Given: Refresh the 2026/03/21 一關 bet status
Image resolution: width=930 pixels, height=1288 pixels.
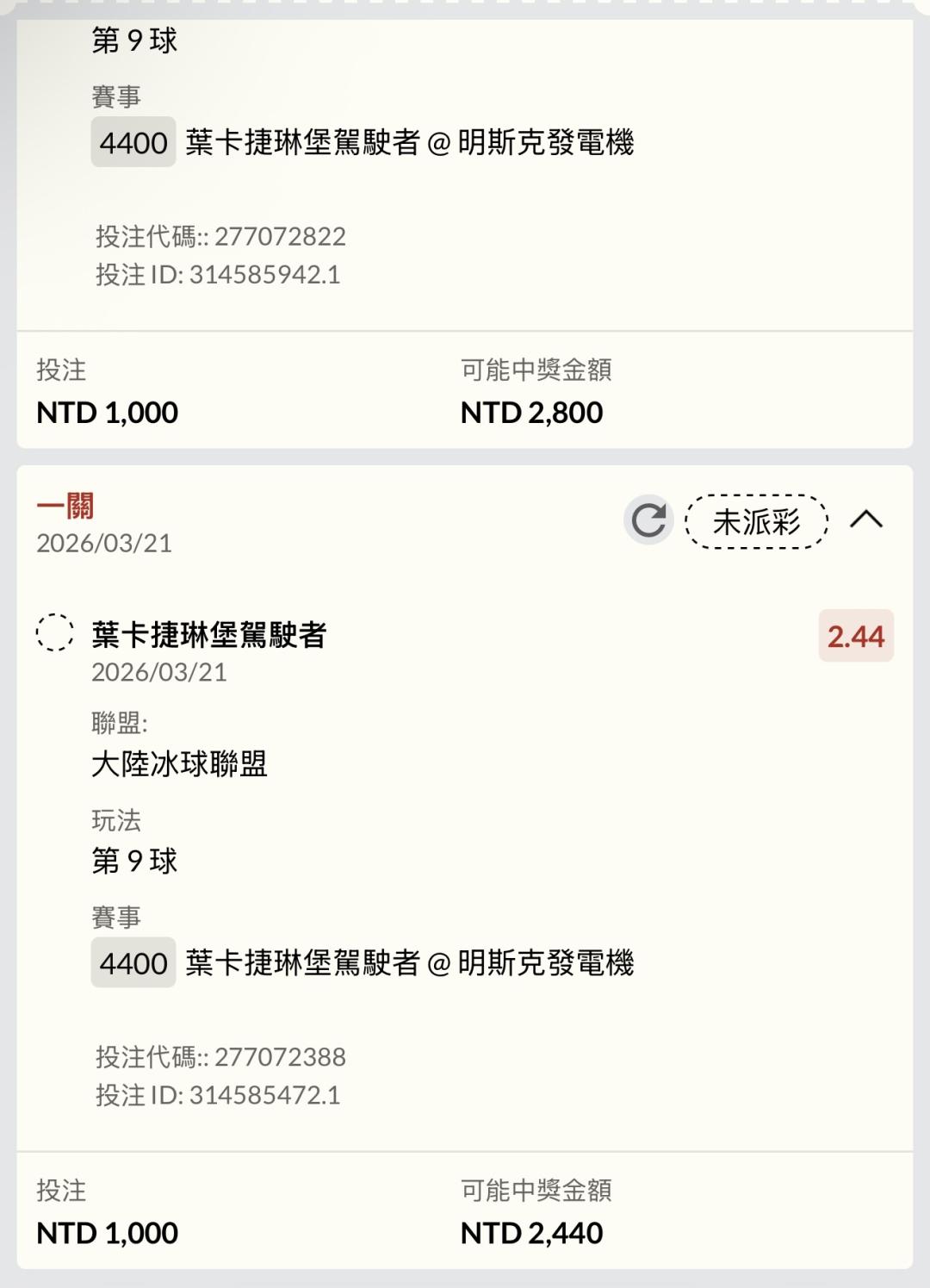Looking at the screenshot, I should click(648, 520).
